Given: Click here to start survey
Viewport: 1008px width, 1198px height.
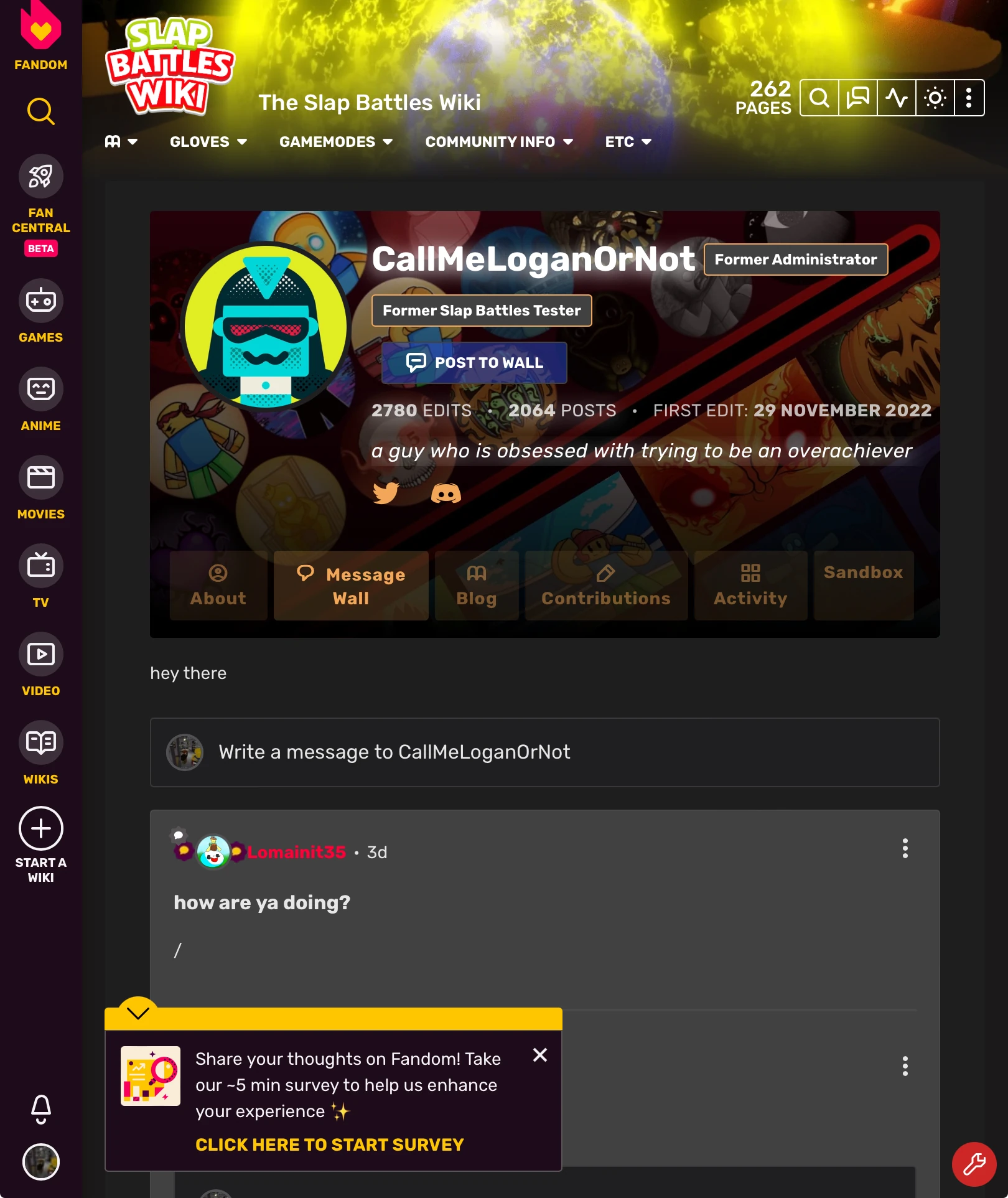Looking at the screenshot, I should point(329,1145).
